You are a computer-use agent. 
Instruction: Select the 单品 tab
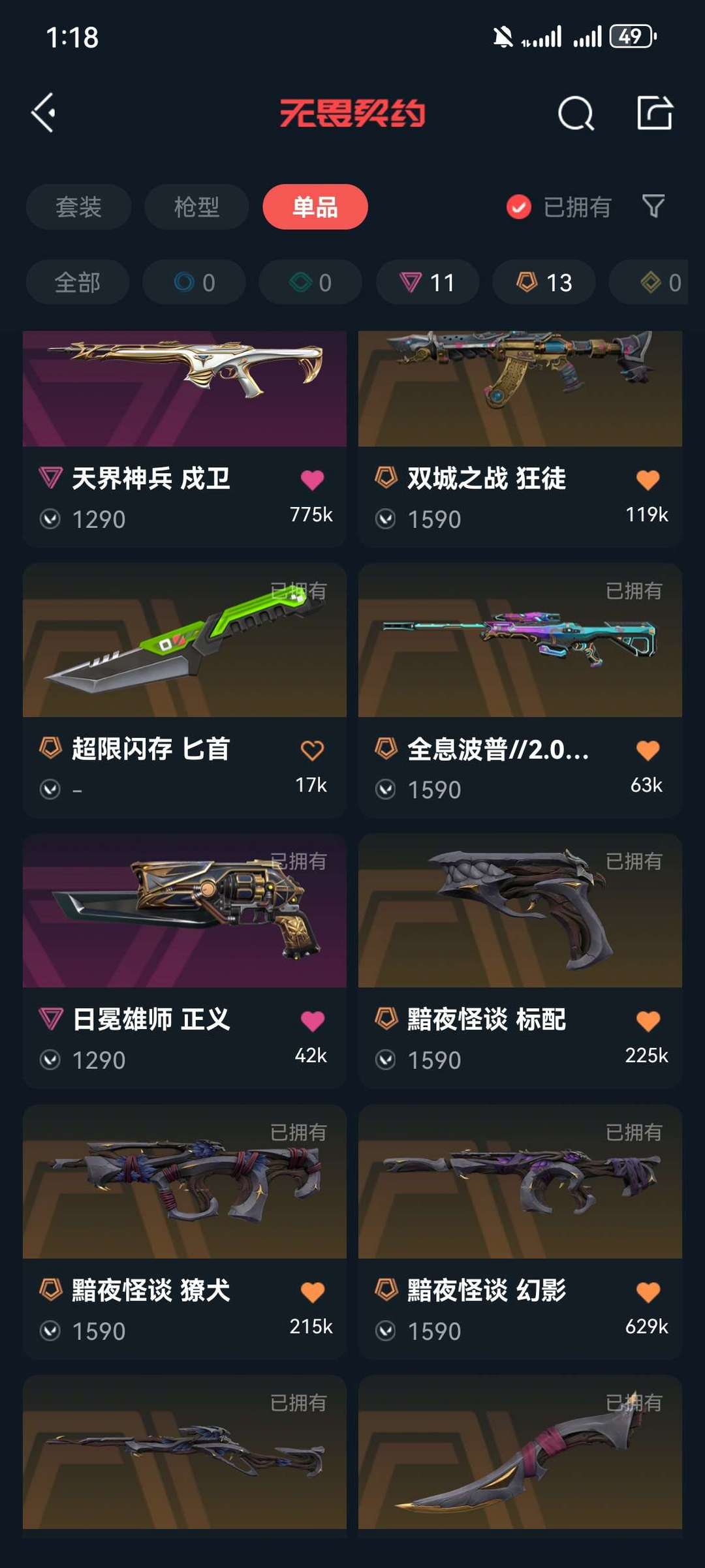point(315,207)
